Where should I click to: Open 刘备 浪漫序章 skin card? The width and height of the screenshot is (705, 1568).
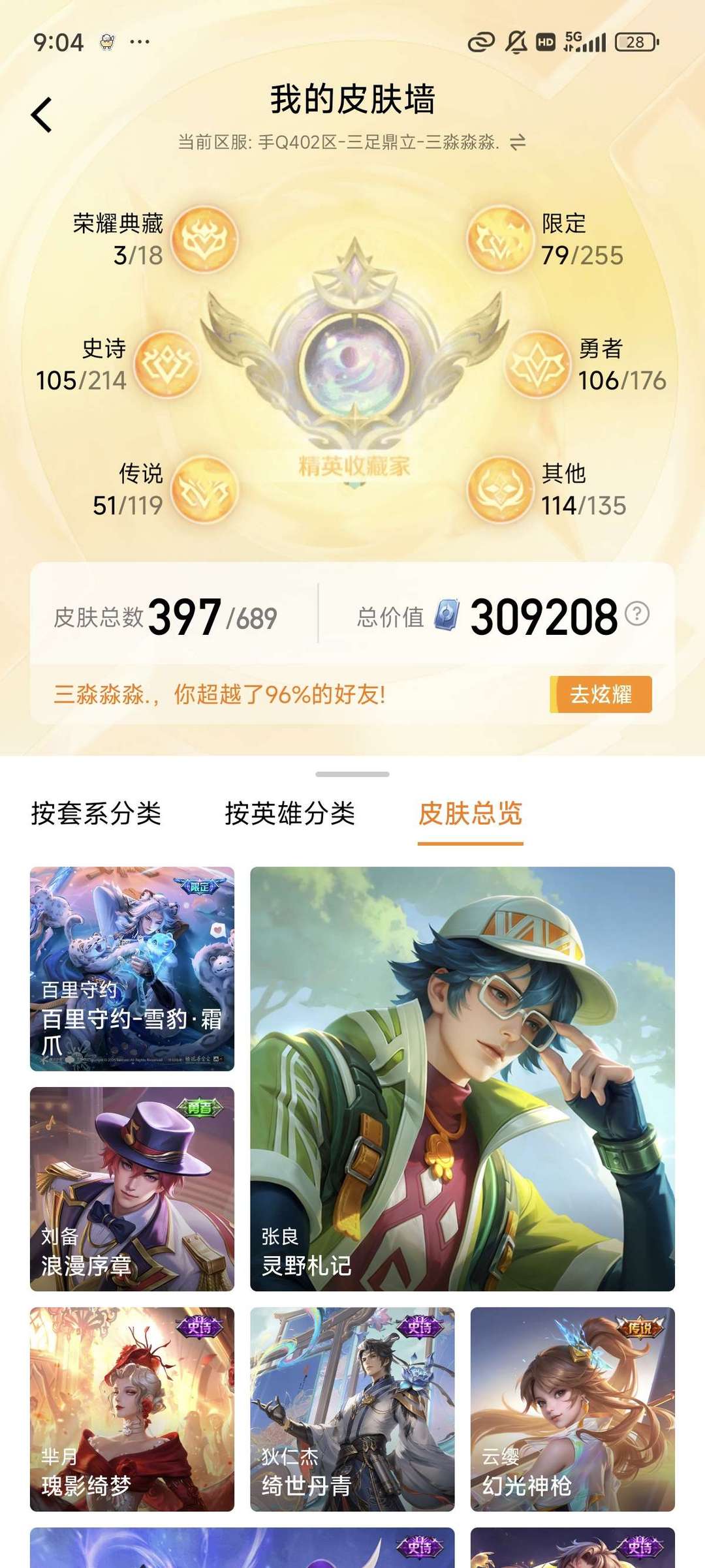click(x=132, y=1189)
